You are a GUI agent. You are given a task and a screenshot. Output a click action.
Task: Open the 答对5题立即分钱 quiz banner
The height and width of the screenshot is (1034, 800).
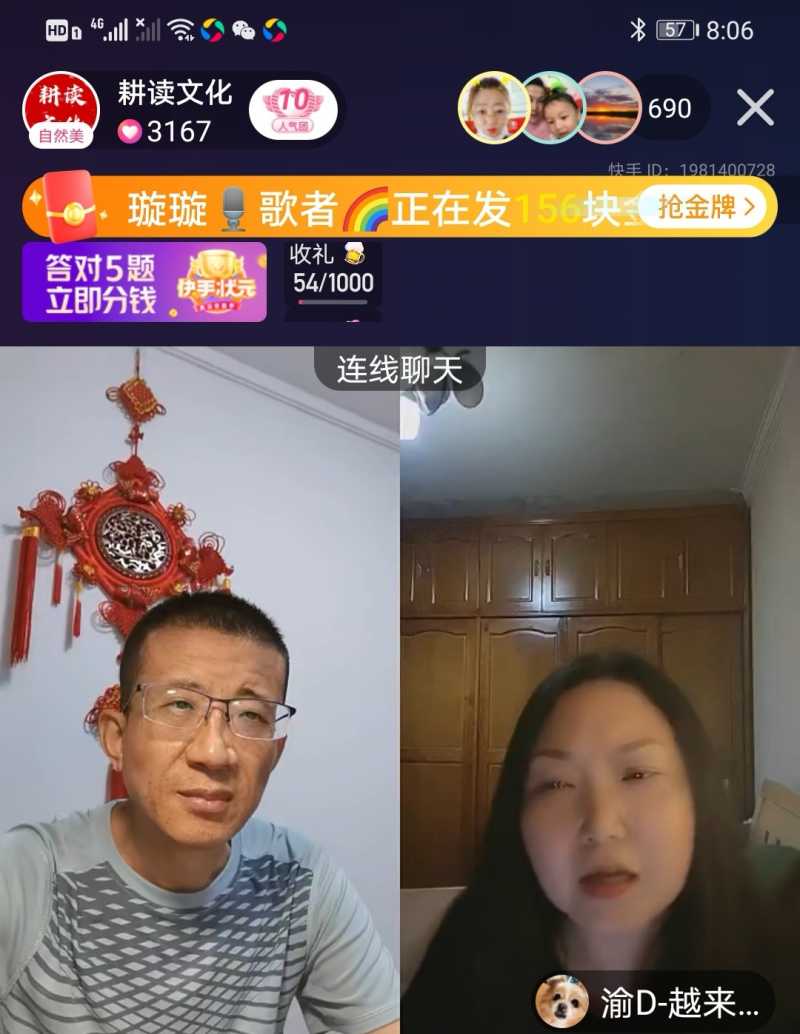pyautogui.click(x=144, y=282)
